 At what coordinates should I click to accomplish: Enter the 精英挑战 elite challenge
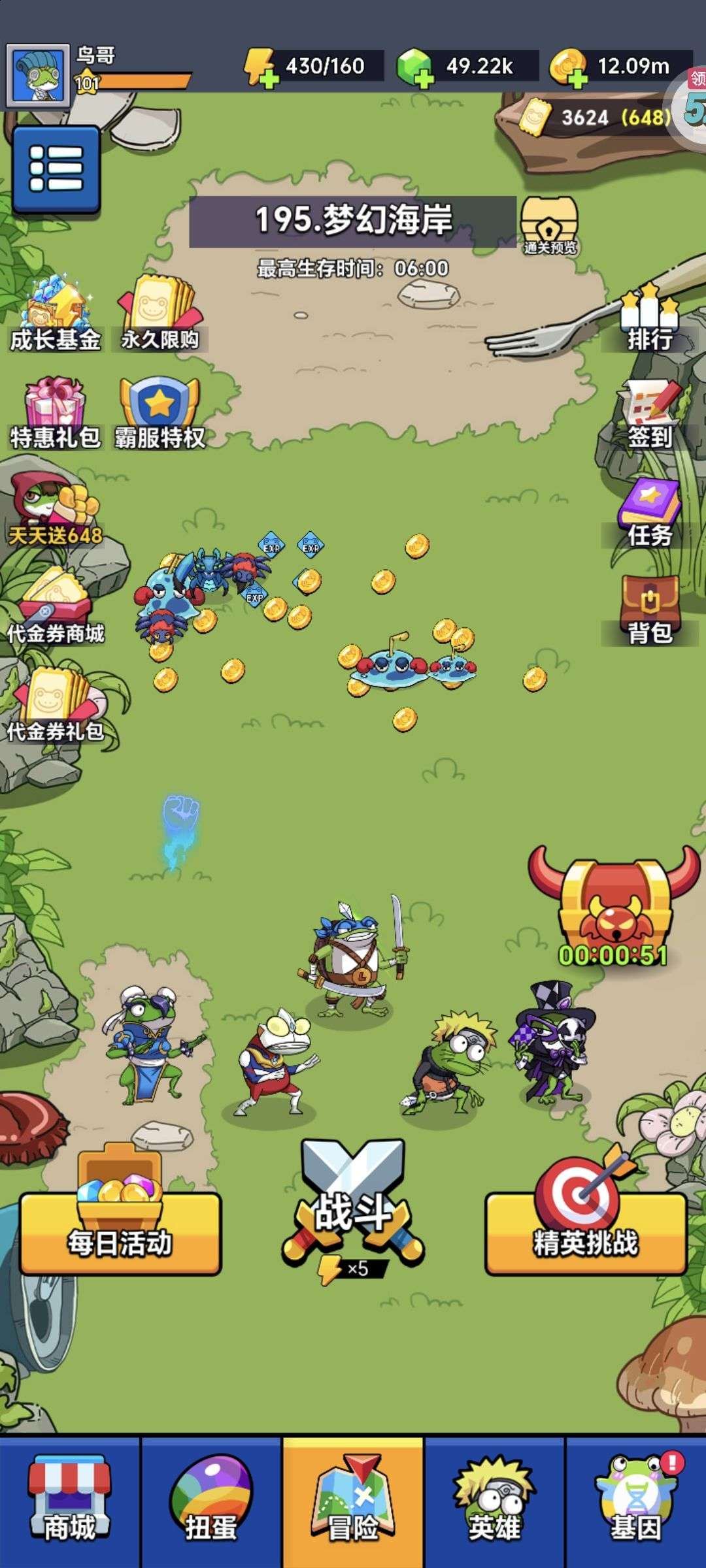click(x=585, y=1232)
